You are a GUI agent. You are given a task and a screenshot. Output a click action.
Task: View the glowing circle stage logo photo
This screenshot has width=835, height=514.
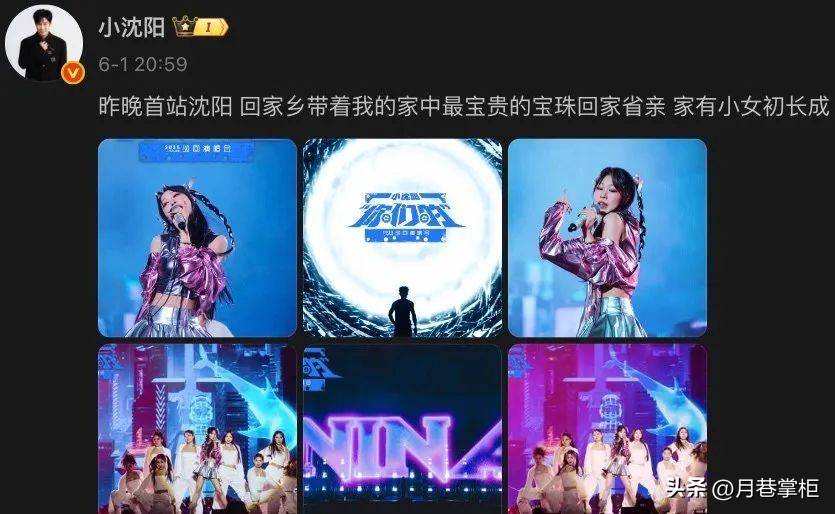click(402, 237)
